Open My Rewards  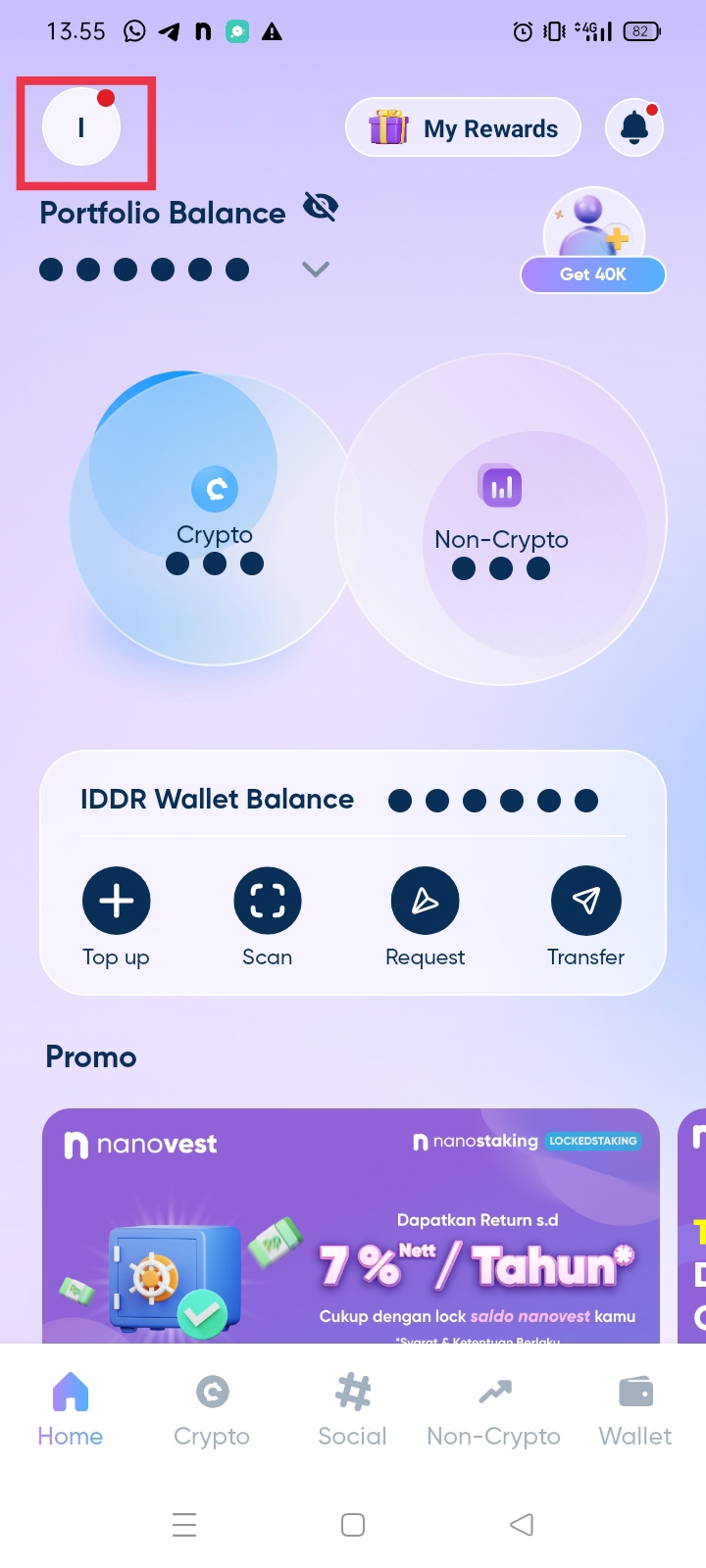click(x=464, y=127)
